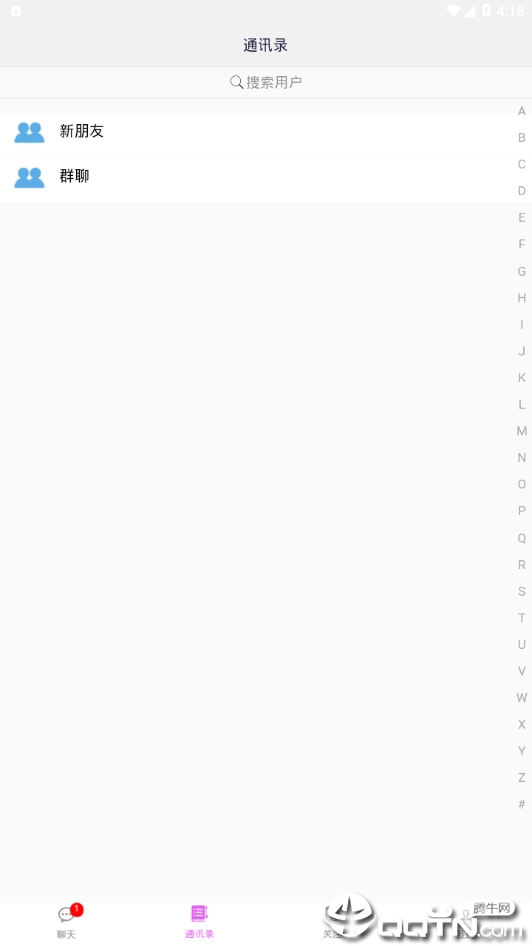Screen dimensions: 532x946
Task: Select the 通讯录 tab
Action: pyautogui.click(x=199, y=922)
